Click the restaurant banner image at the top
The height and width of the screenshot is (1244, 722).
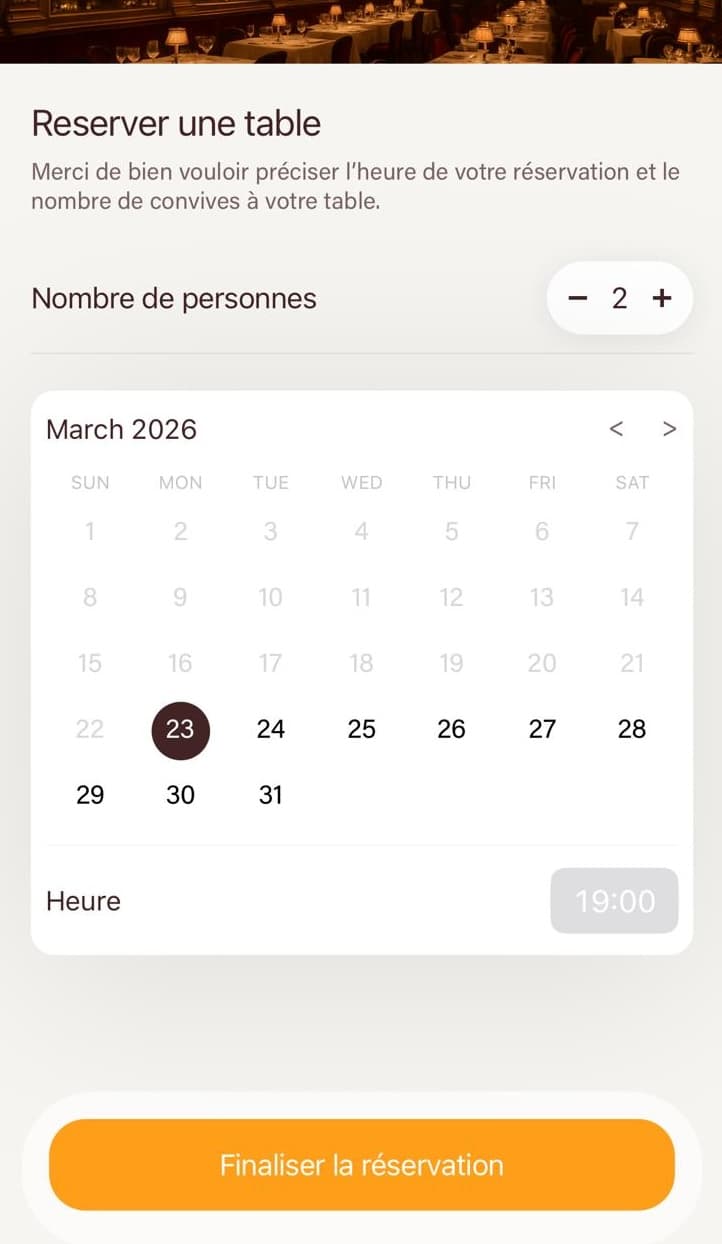361,32
